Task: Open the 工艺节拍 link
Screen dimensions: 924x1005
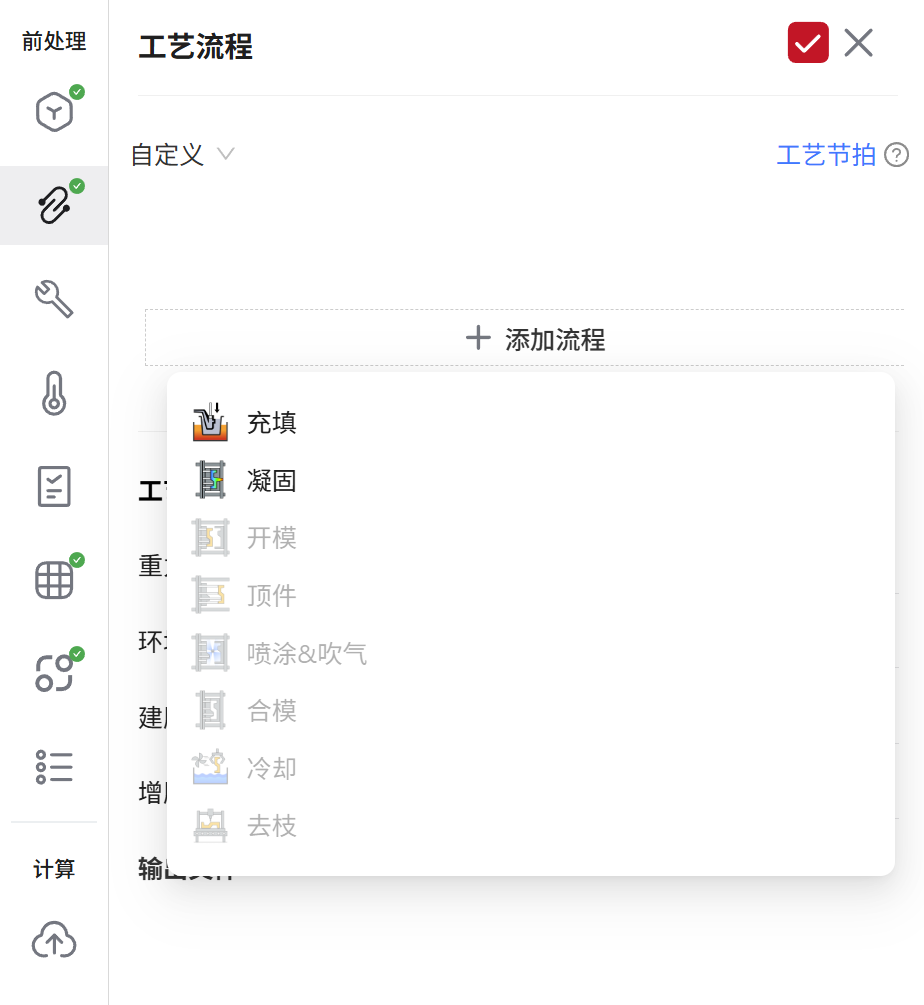Action: coord(826,155)
